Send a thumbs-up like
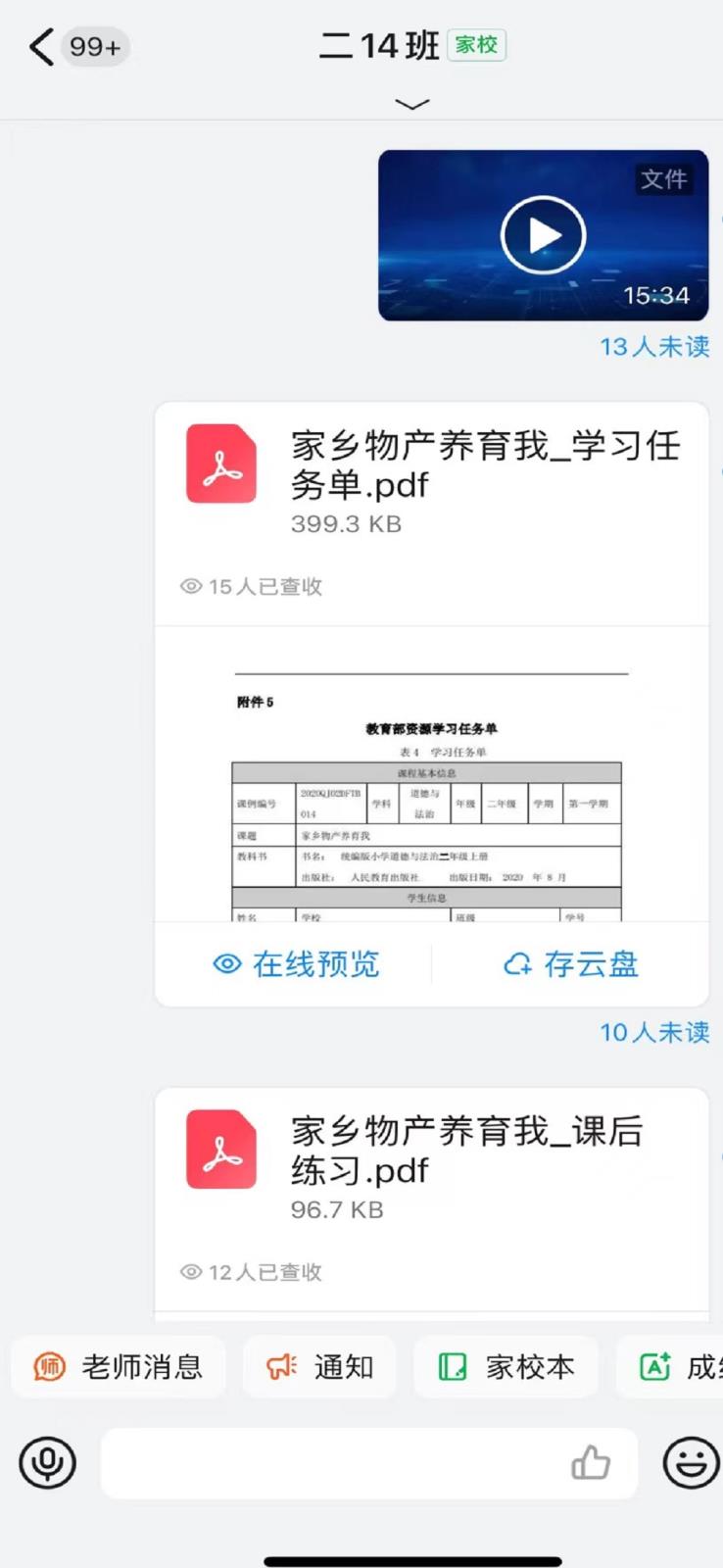 (591, 1463)
